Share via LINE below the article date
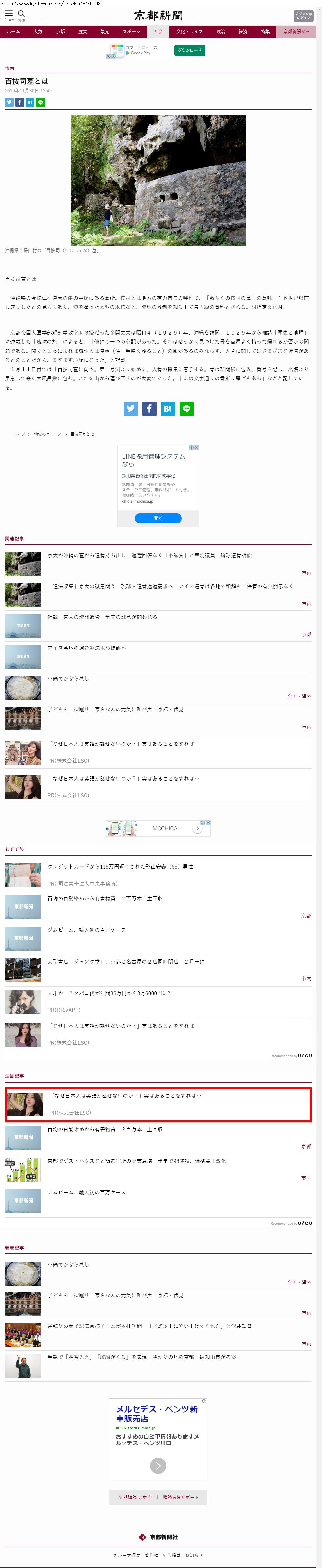The width and height of the screenshot is (322, 1568). (x=41, y=102)
